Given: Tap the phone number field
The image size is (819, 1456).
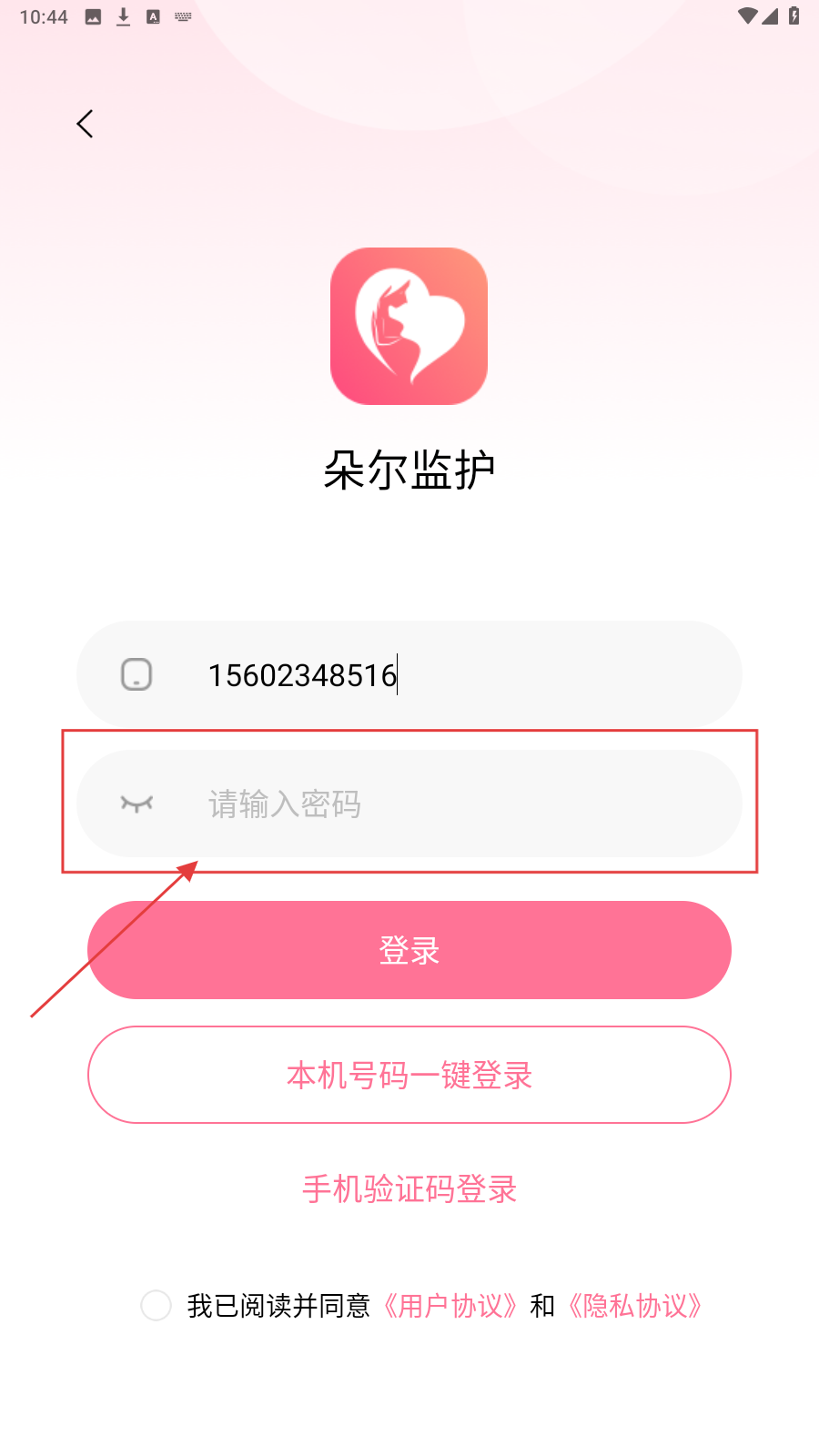Looking at the screenshot, I should click(455, 675).
